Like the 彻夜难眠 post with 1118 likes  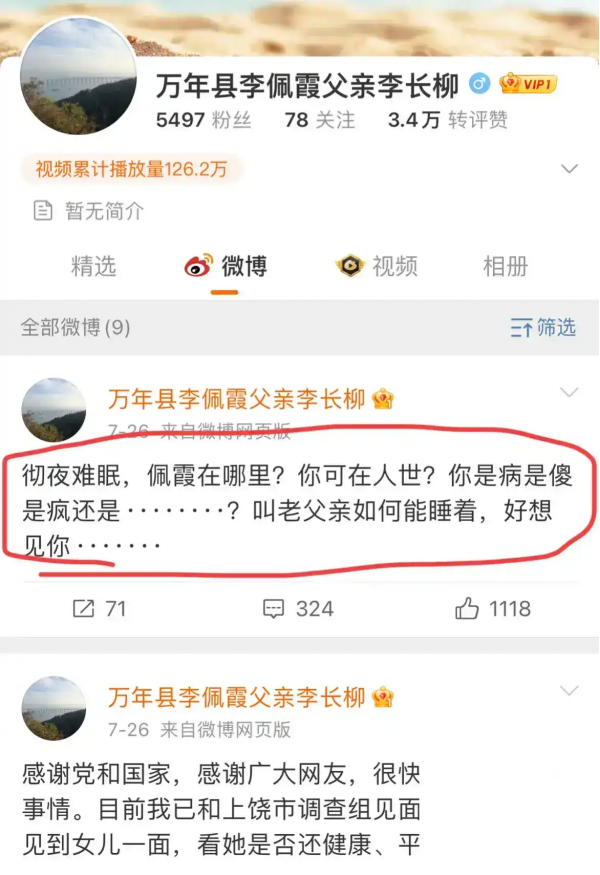(492, 608)
